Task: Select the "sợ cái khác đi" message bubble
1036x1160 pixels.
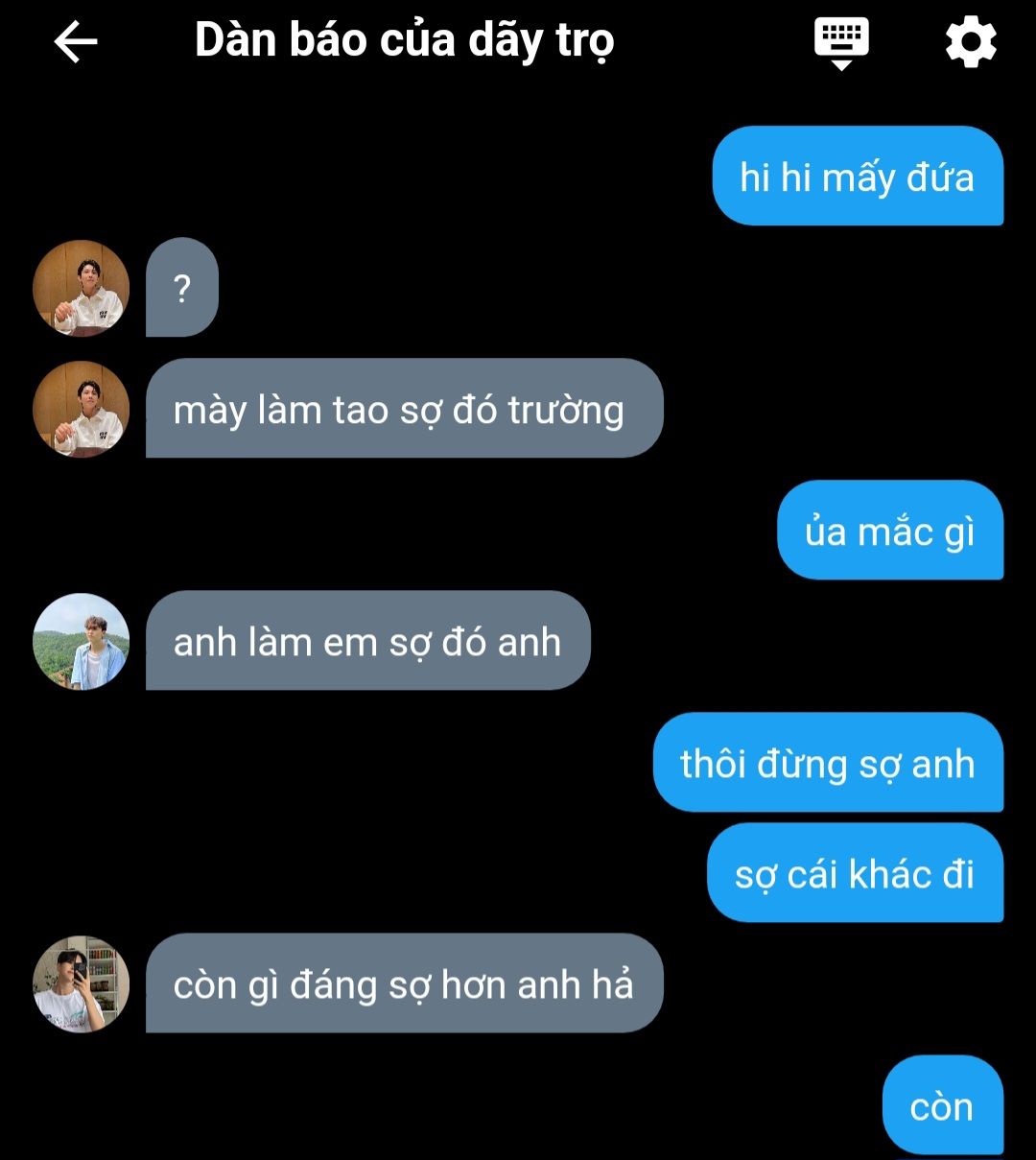Action: pyautogui.click(x=855, y=873)
